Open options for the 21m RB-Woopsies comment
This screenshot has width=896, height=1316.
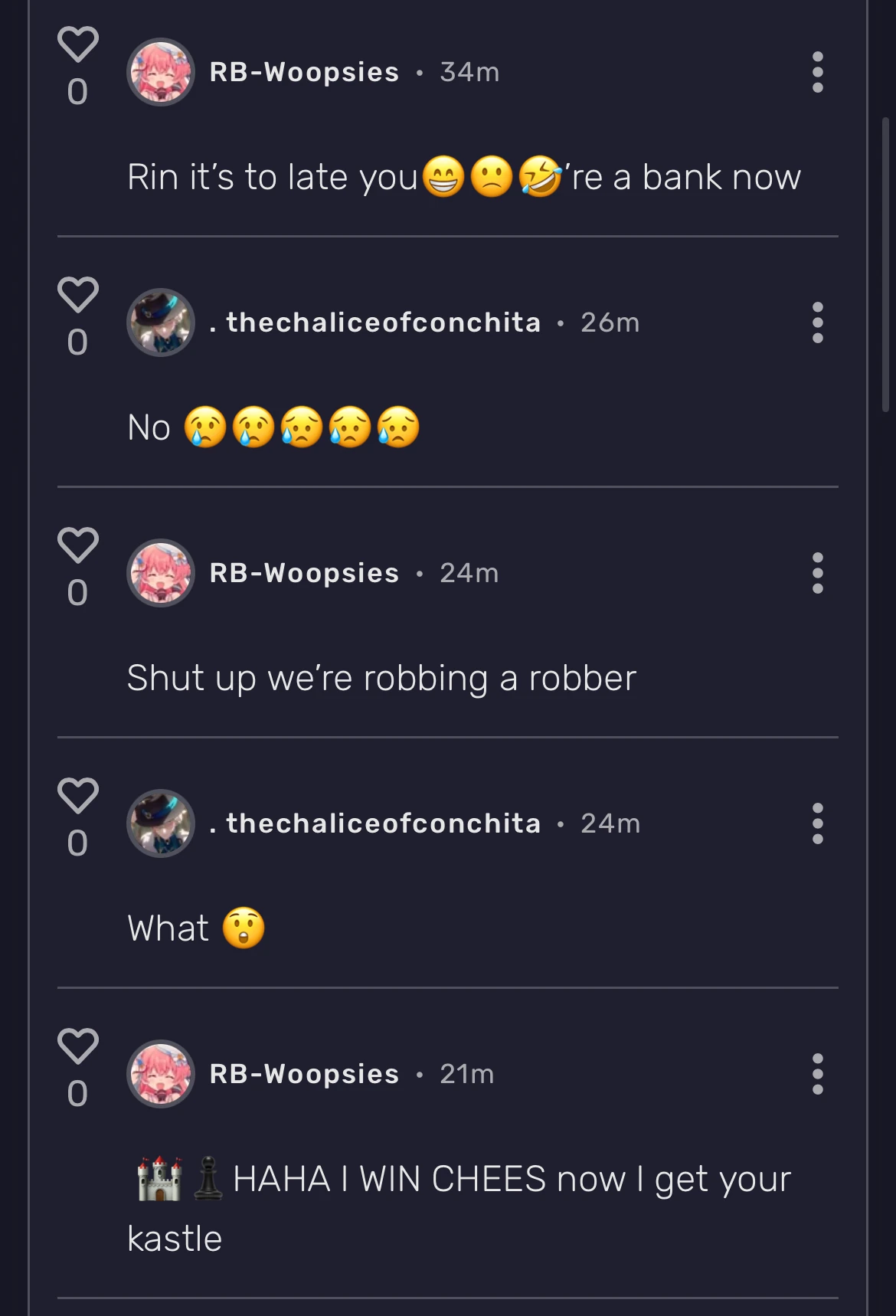[817, 1074]
